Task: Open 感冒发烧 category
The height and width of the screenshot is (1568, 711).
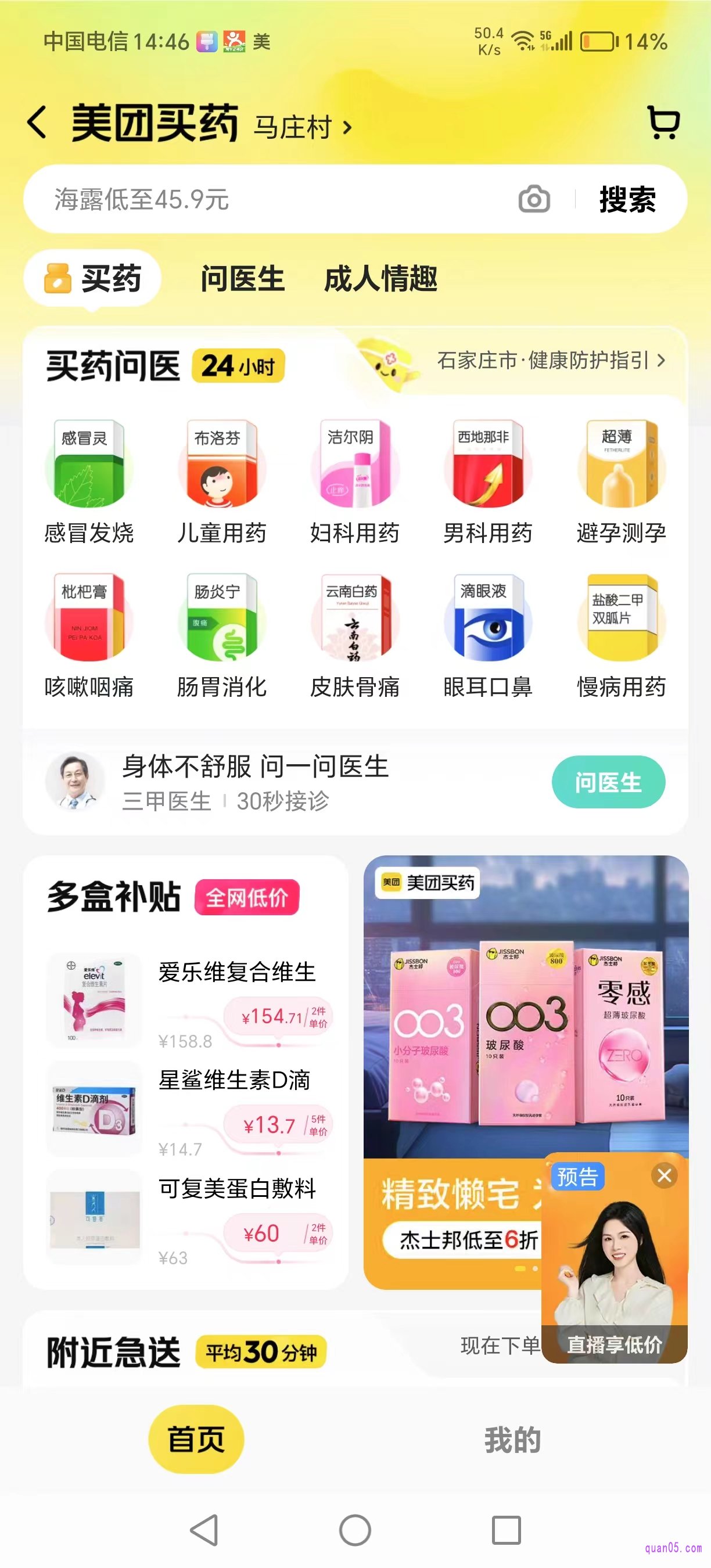Action: pyautogui.click(x=89, y=482)
